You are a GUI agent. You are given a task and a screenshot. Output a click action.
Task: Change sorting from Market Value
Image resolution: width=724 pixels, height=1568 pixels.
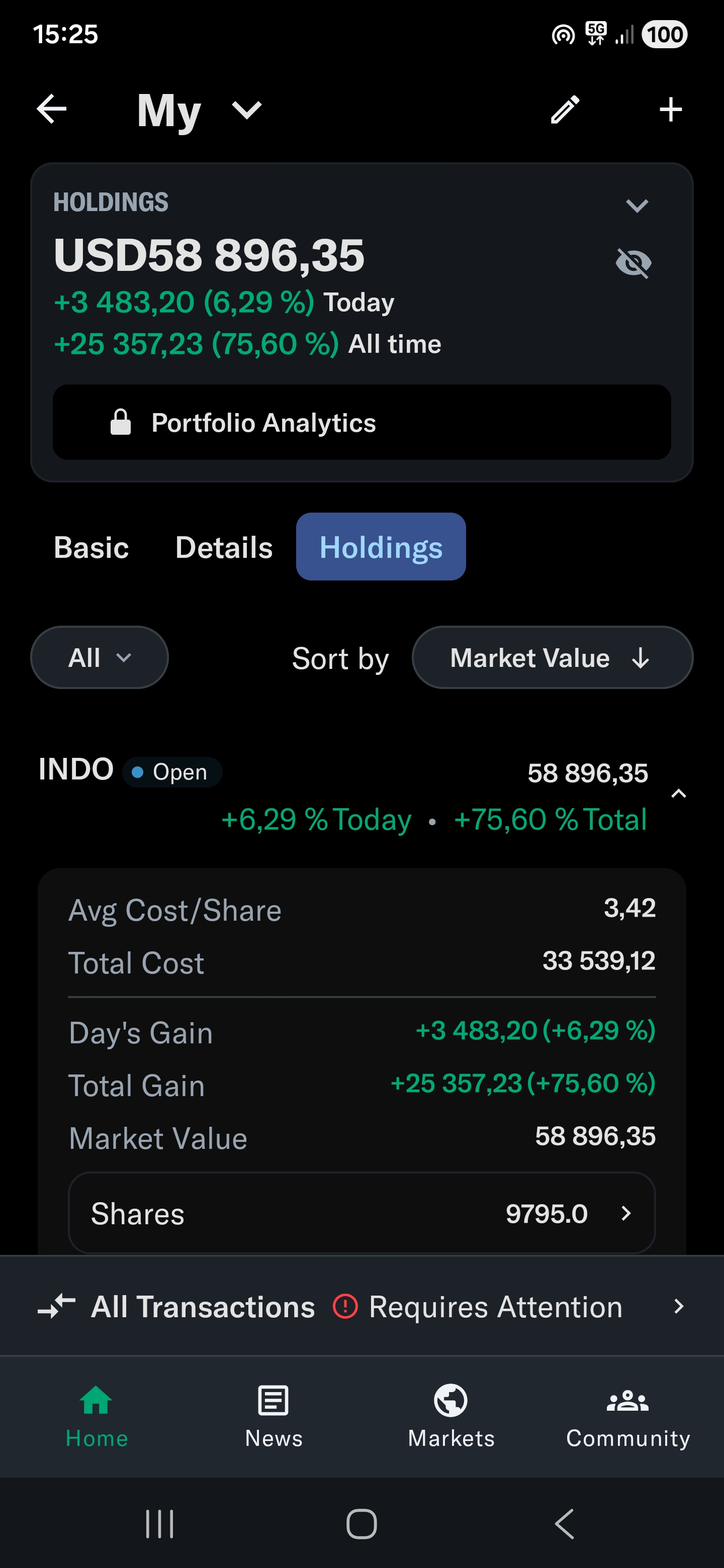pos(552,658)
